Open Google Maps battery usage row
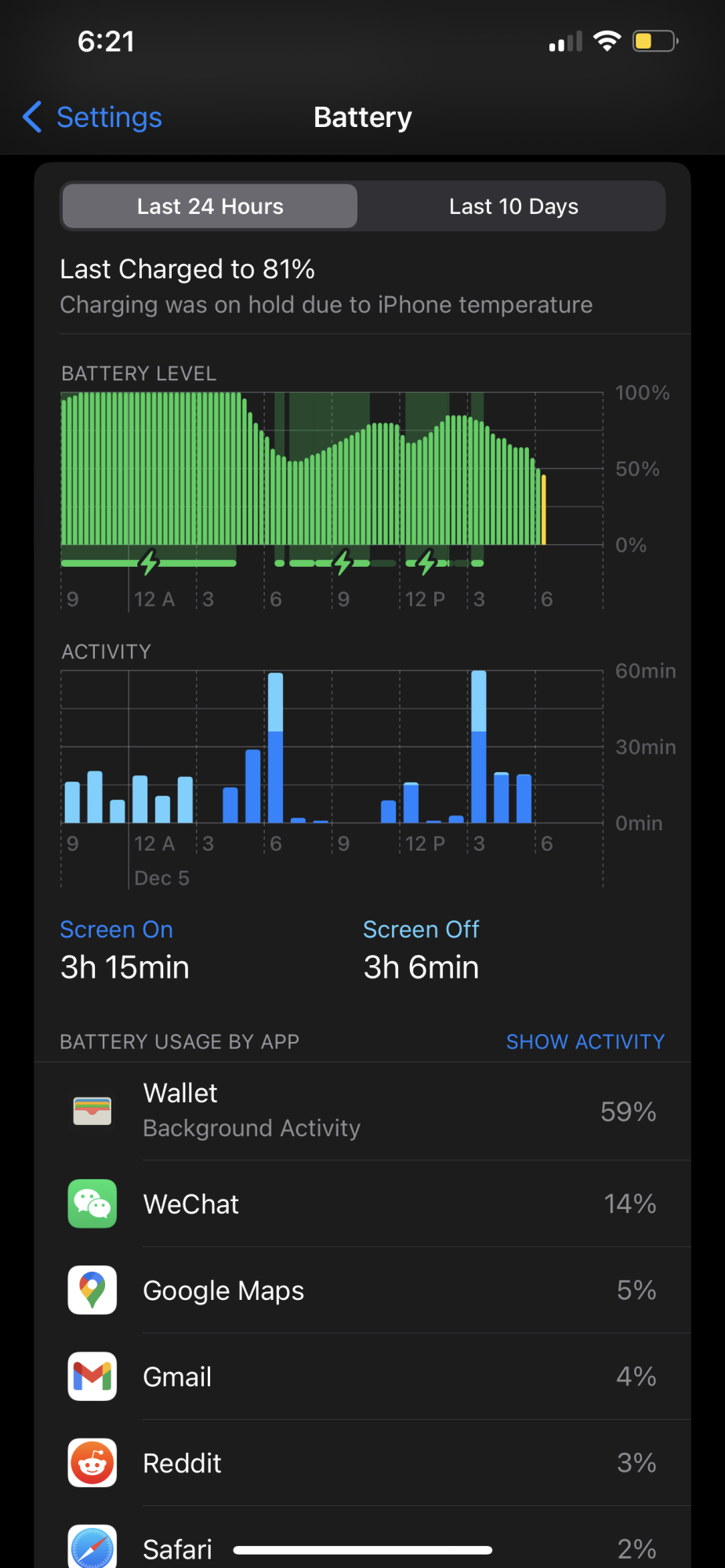The height and width of the screenshot is (1568, 725). pos(362,1290)
